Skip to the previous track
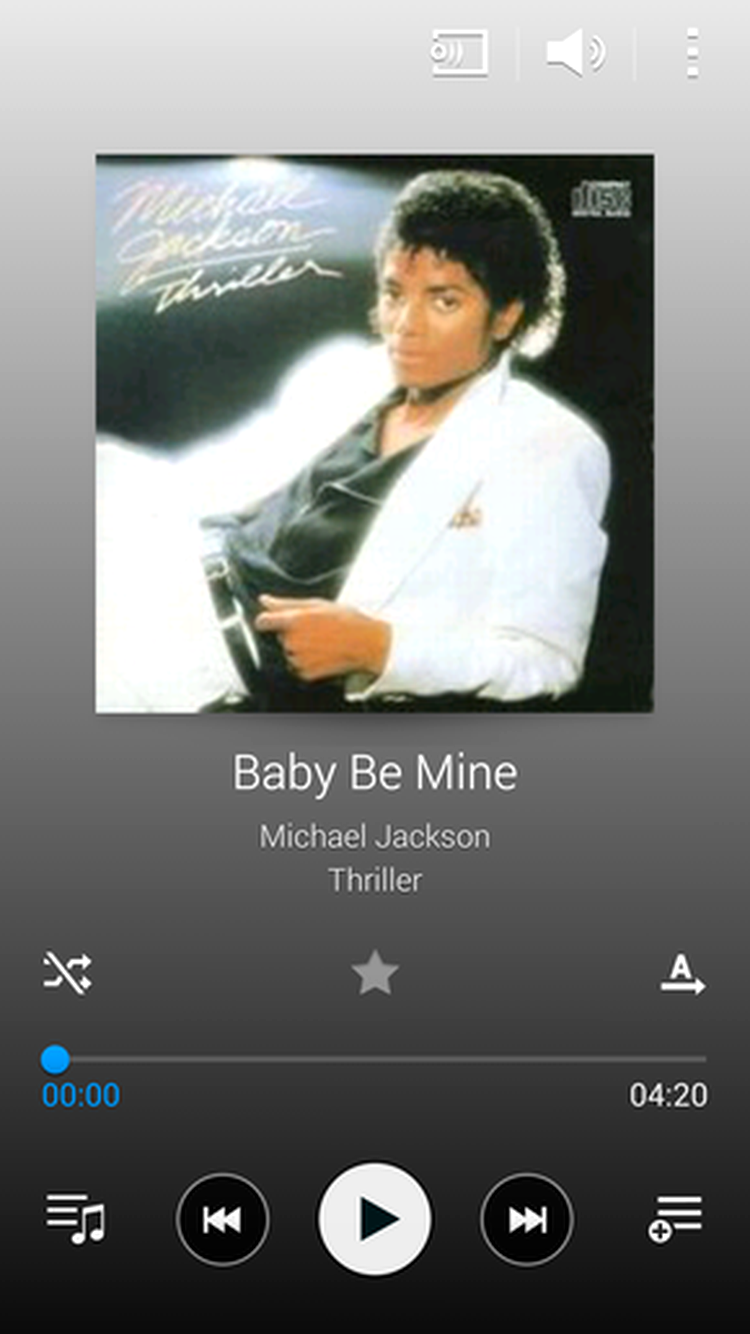The height and width of the screenshot is (1334, 750). 222,1220
